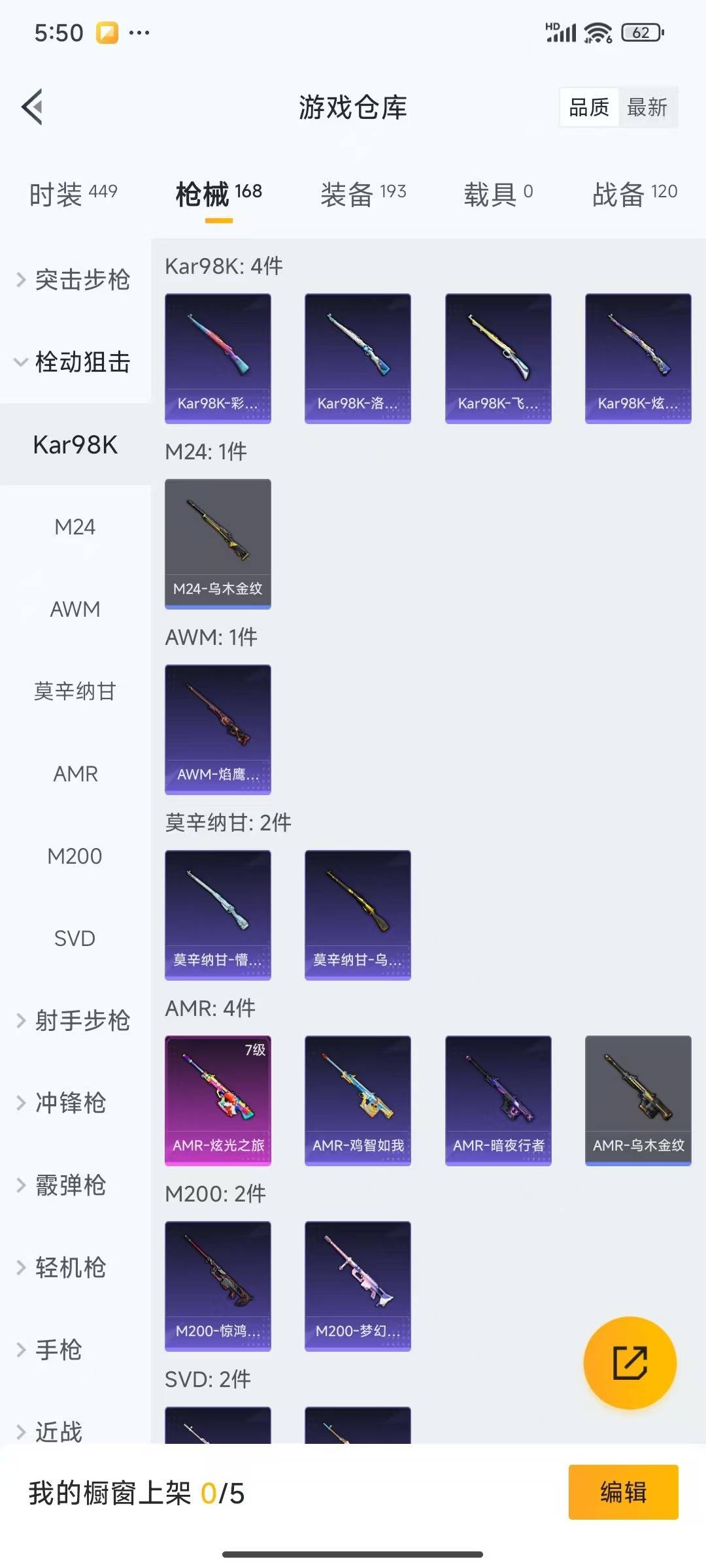
Task: Switch to the 时装 tab
Action: pos(73,194)
